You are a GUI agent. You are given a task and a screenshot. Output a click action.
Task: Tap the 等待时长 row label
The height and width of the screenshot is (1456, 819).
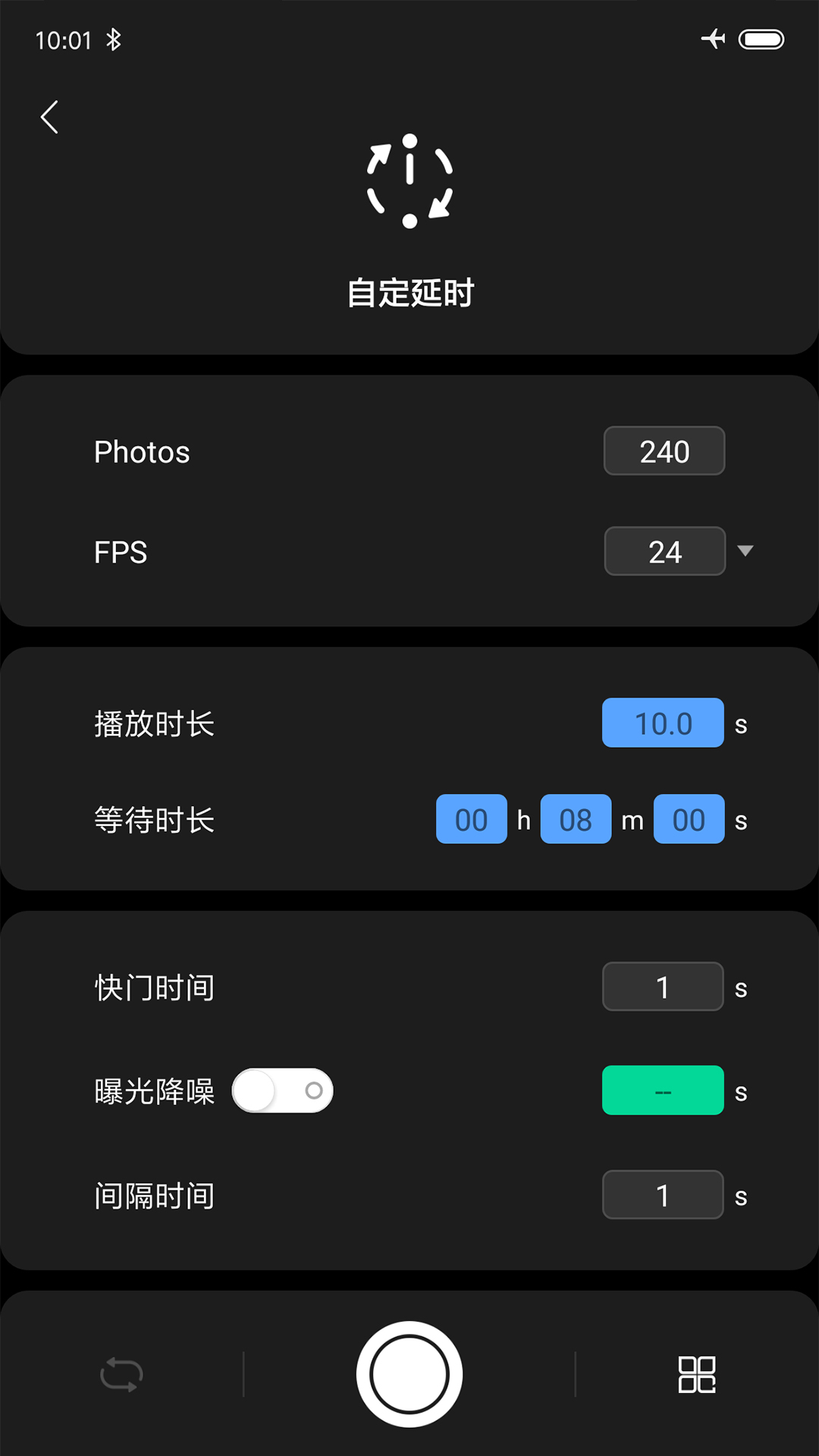click(x=154, y=820)
